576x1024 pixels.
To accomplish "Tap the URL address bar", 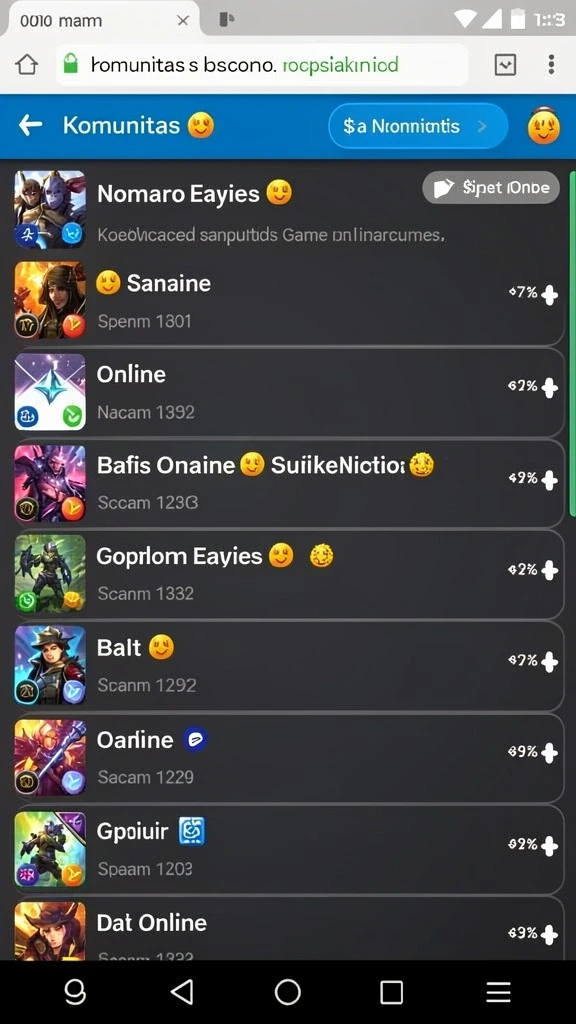I will (262, 65).
